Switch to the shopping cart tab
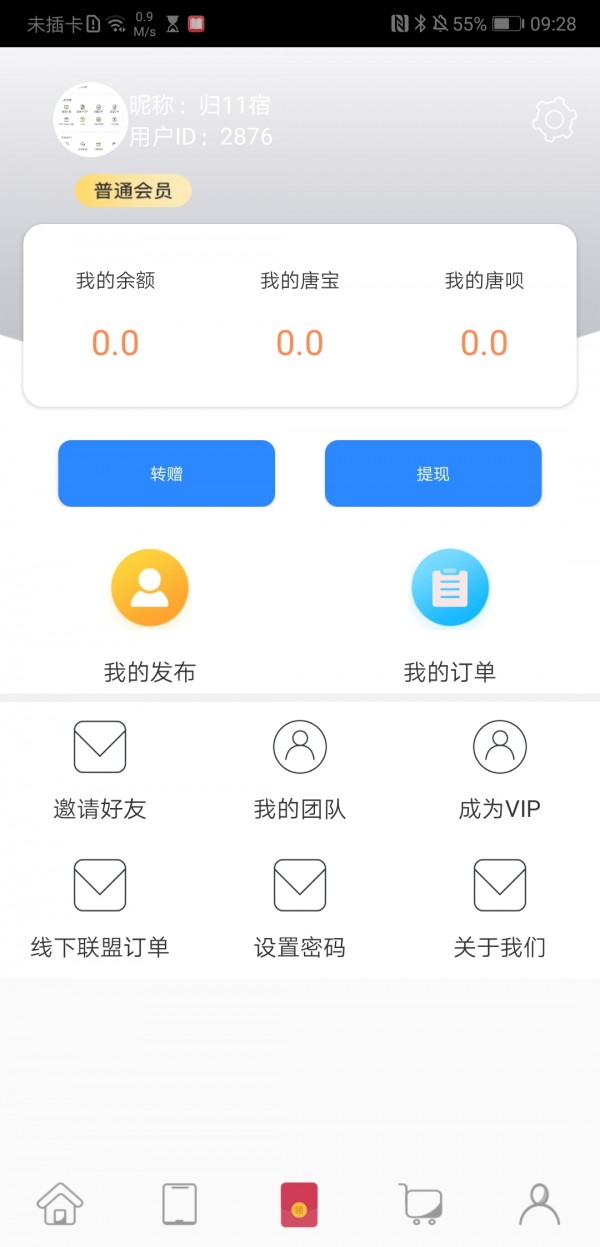The height and width of the screenshot is (1247, 600). point(420,1204)
